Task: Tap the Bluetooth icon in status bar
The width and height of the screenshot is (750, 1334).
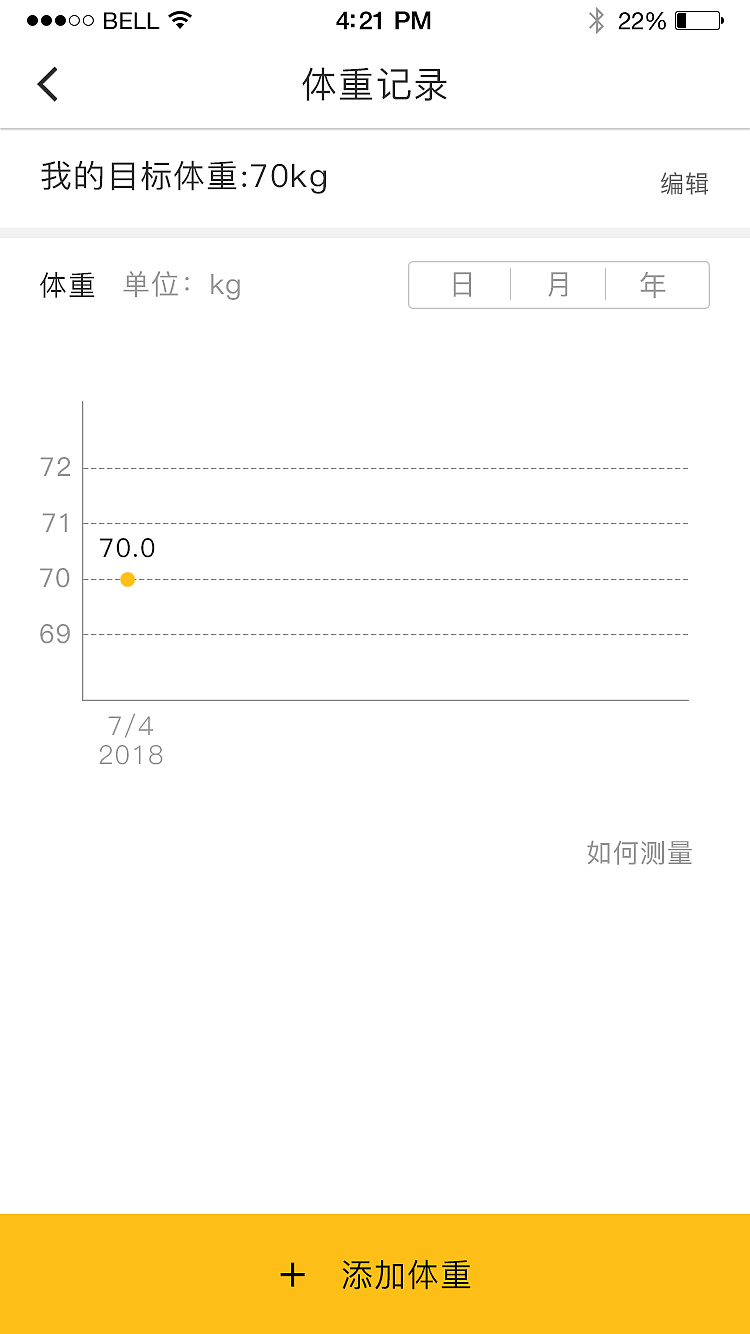Action: tap(597, 18)
